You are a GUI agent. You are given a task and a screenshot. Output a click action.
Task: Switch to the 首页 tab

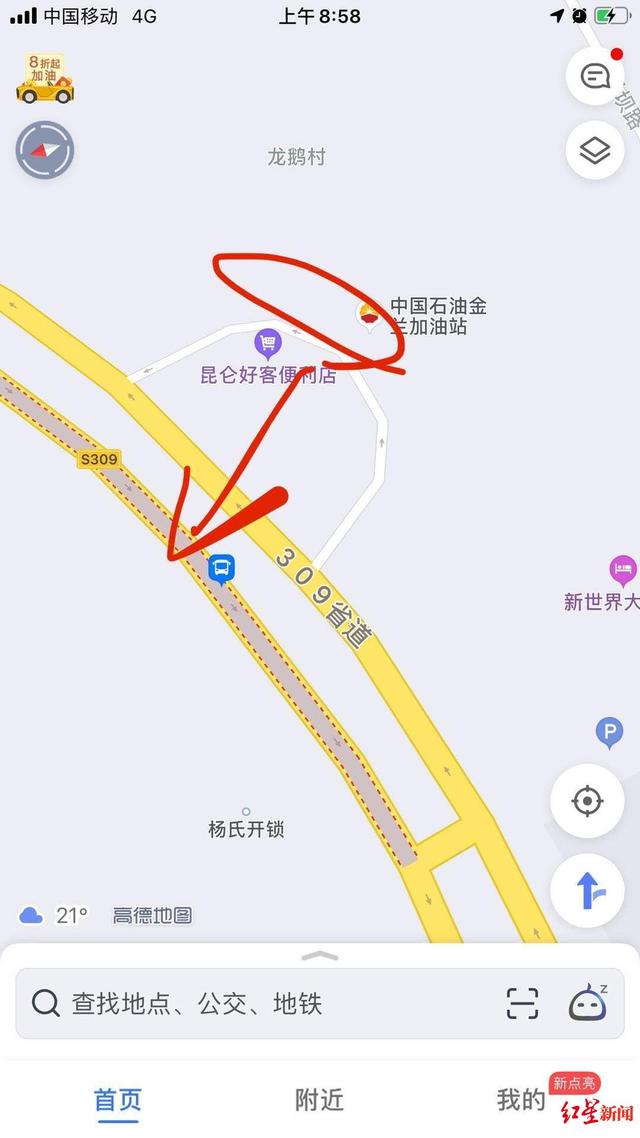click(118, 1100)
